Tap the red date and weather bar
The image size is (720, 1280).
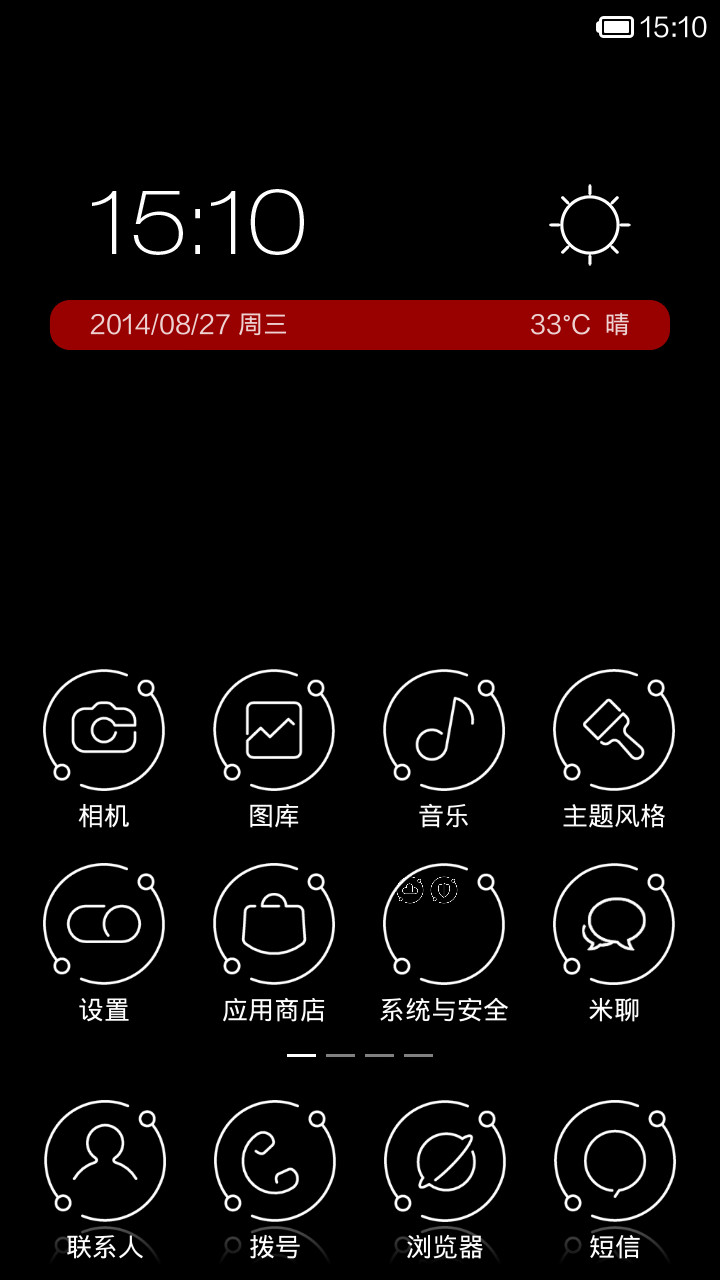pos(360,325)
